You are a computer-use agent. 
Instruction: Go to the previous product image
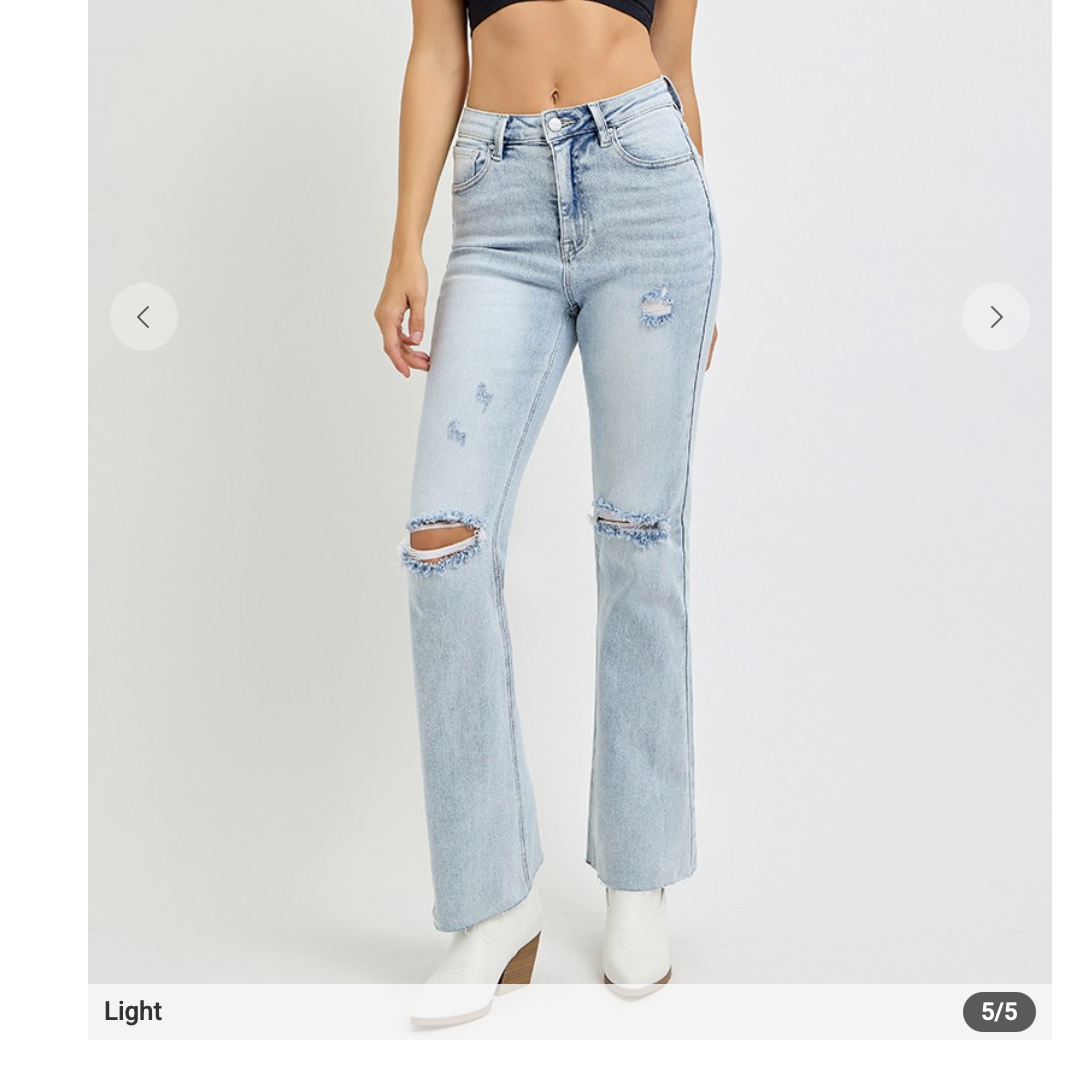(144, 317)
